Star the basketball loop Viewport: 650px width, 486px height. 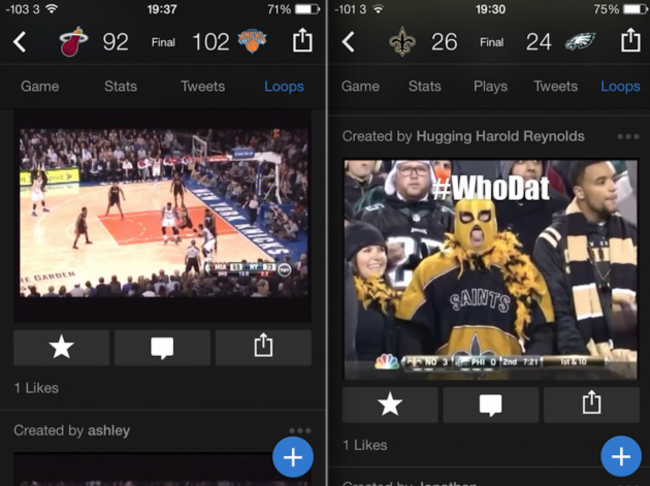pyautogui.click(x=62, y=347)
